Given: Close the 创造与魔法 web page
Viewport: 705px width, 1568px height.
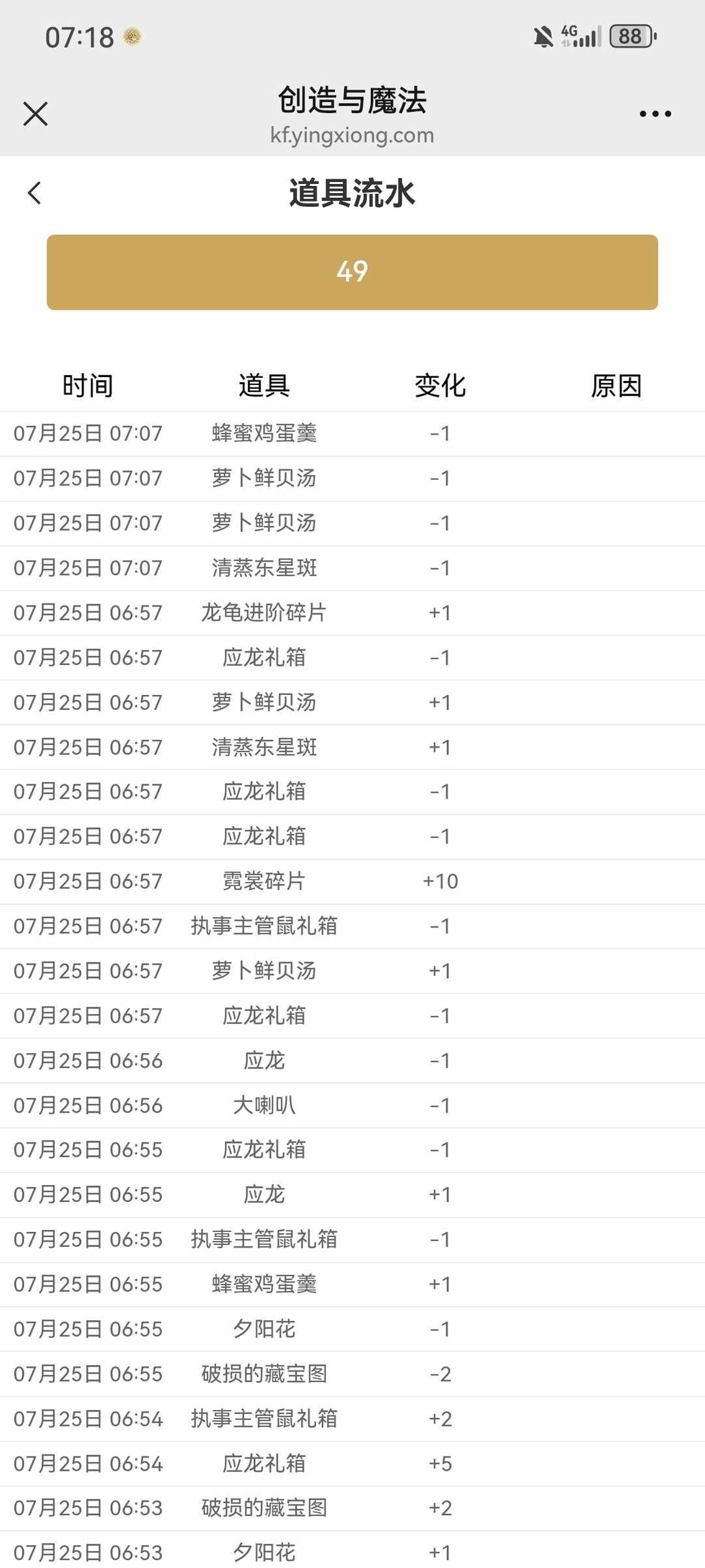Looking at the screenshot, I should click(35, 114).
